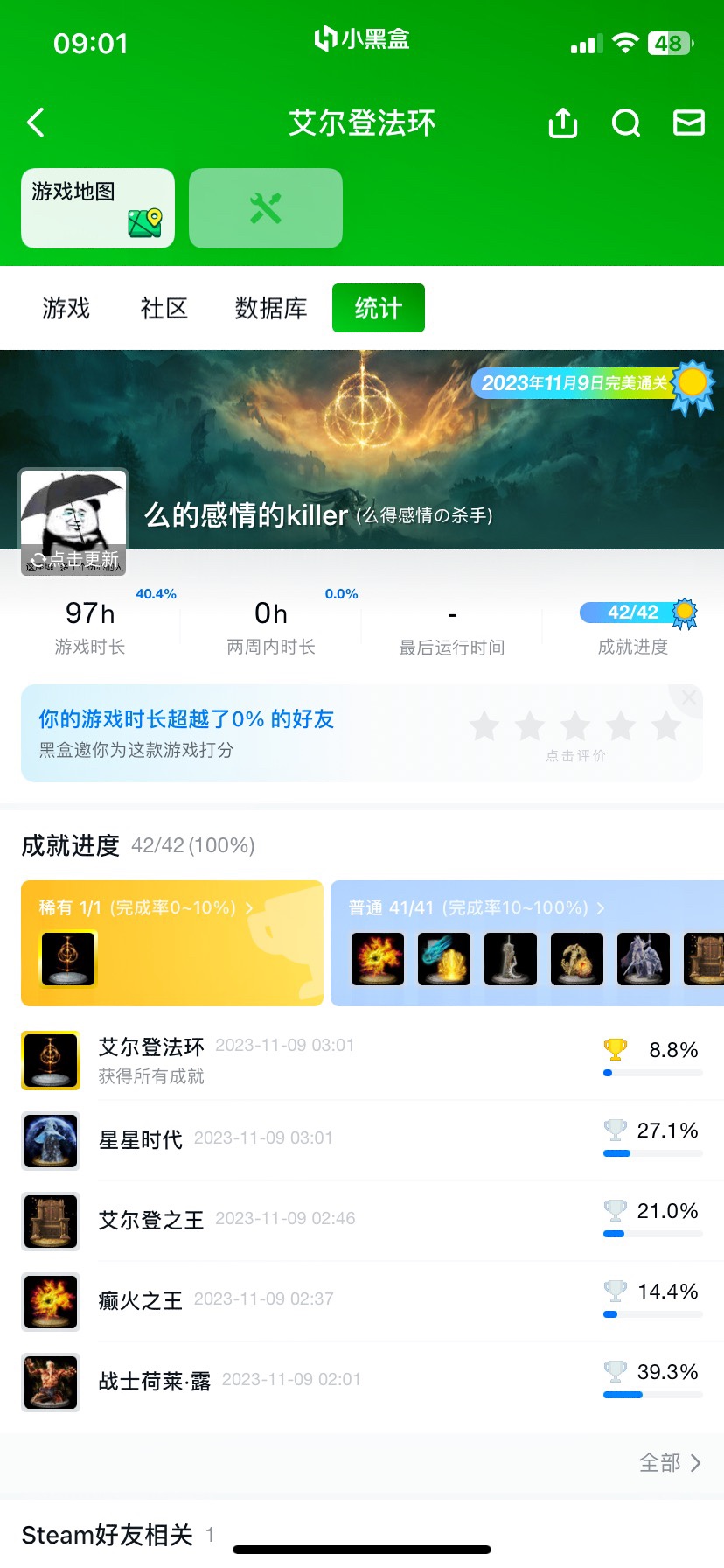Open the 艾尔登法环 achievement row
Image resolution: width=724 pixels, height=1568 pixels.
coord(362,1060)
